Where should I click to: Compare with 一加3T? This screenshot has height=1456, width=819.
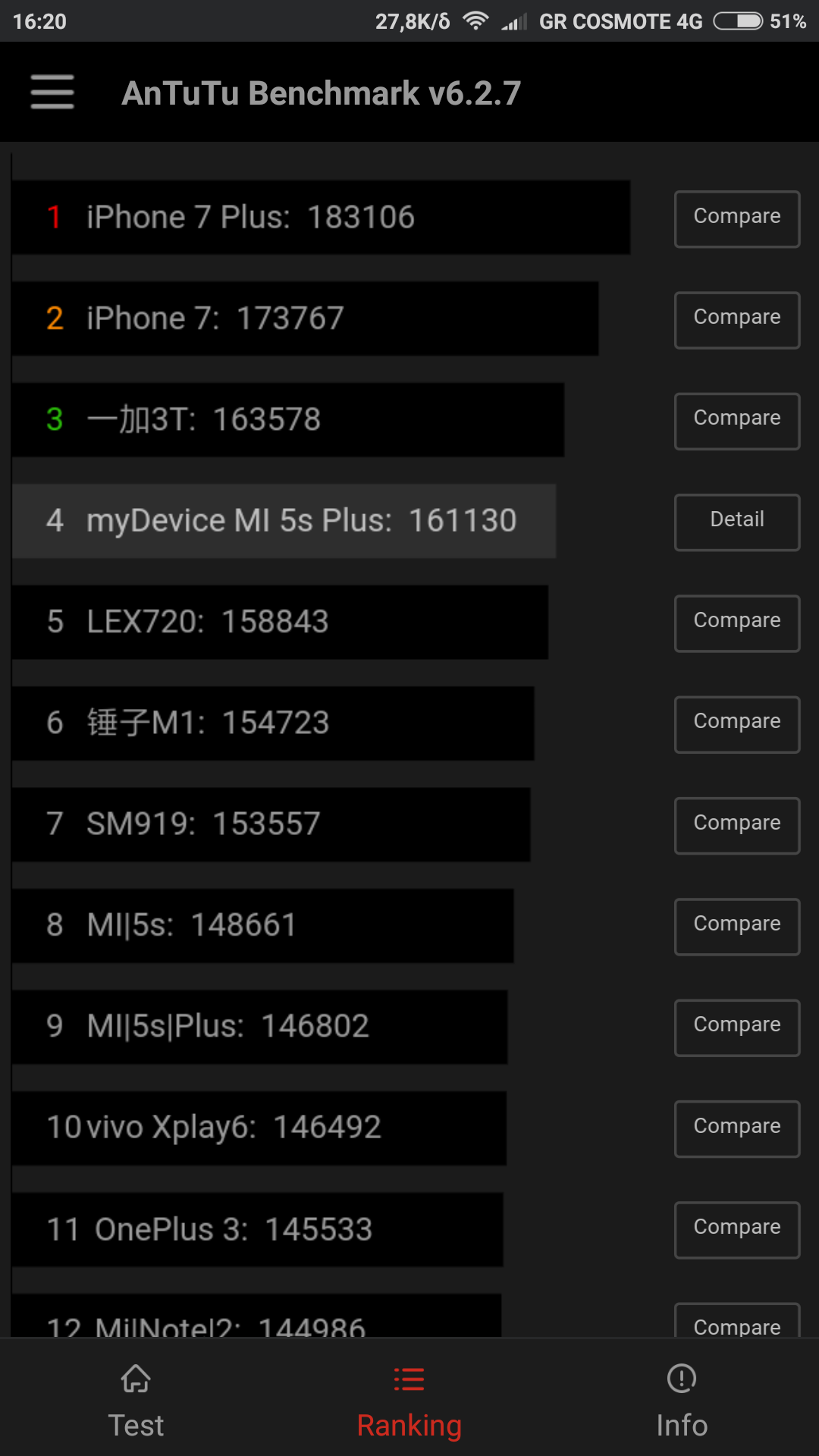click(736, 420)
